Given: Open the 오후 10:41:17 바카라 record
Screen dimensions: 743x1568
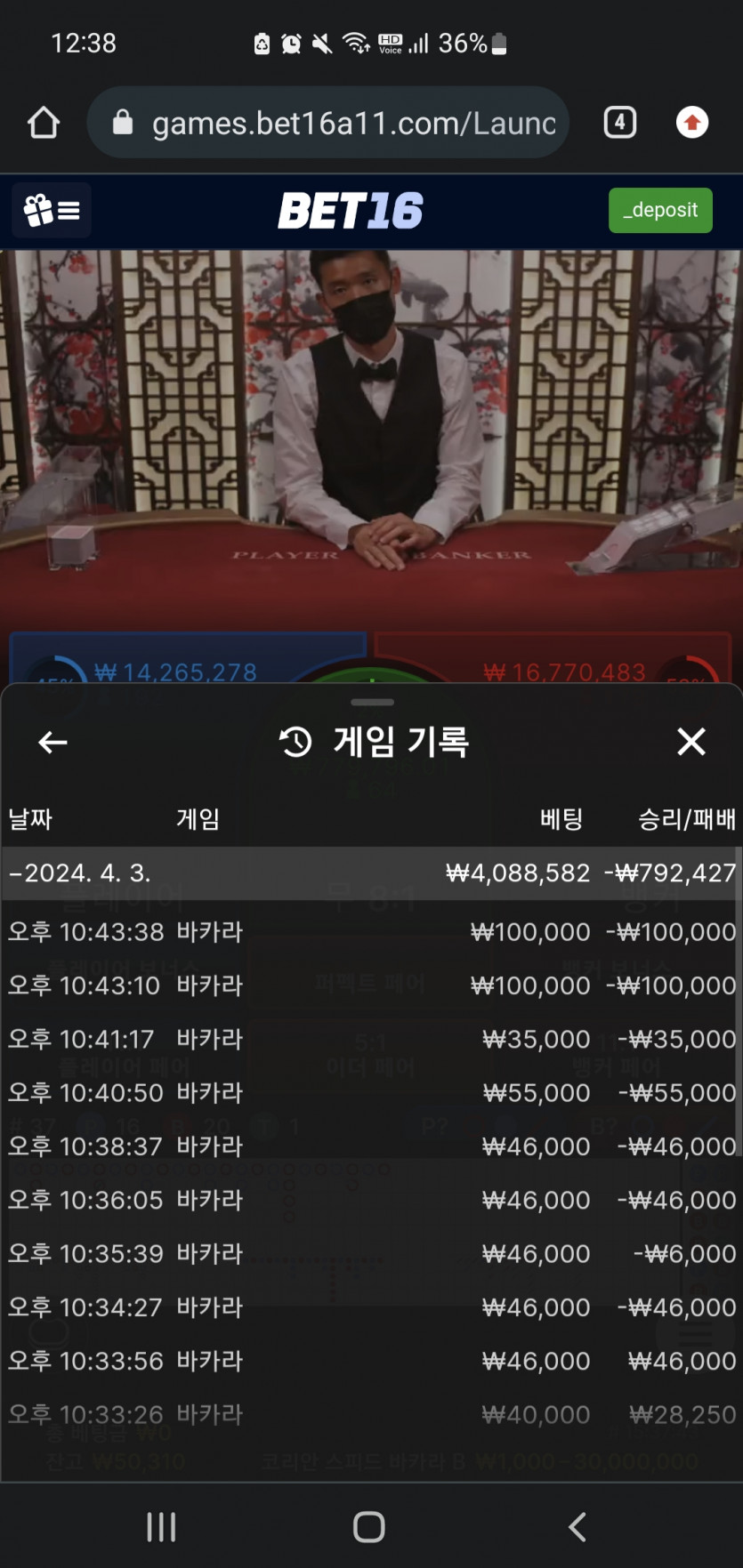Looking at the screenshot, I should [x=371, y=1039].
